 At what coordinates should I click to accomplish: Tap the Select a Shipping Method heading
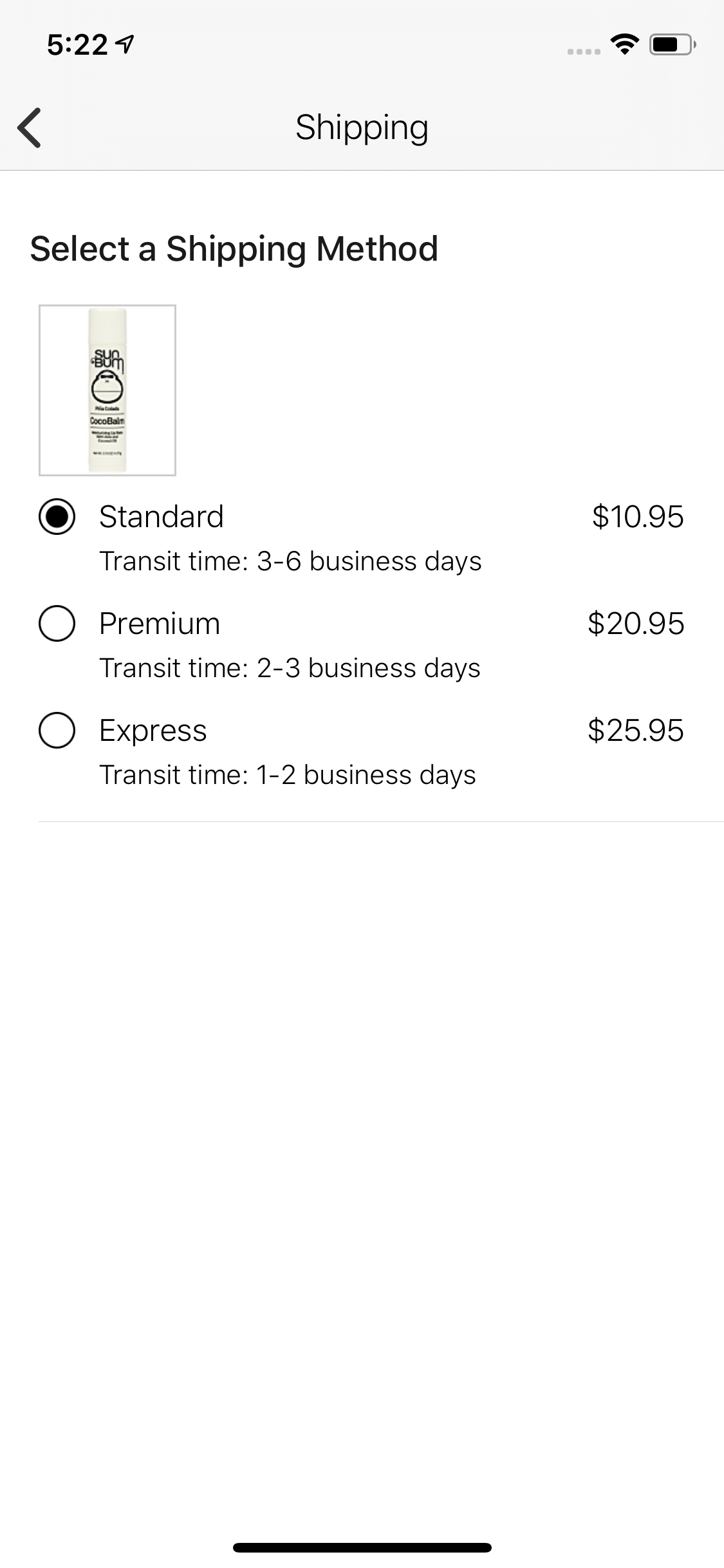click(x=234, y=250)
